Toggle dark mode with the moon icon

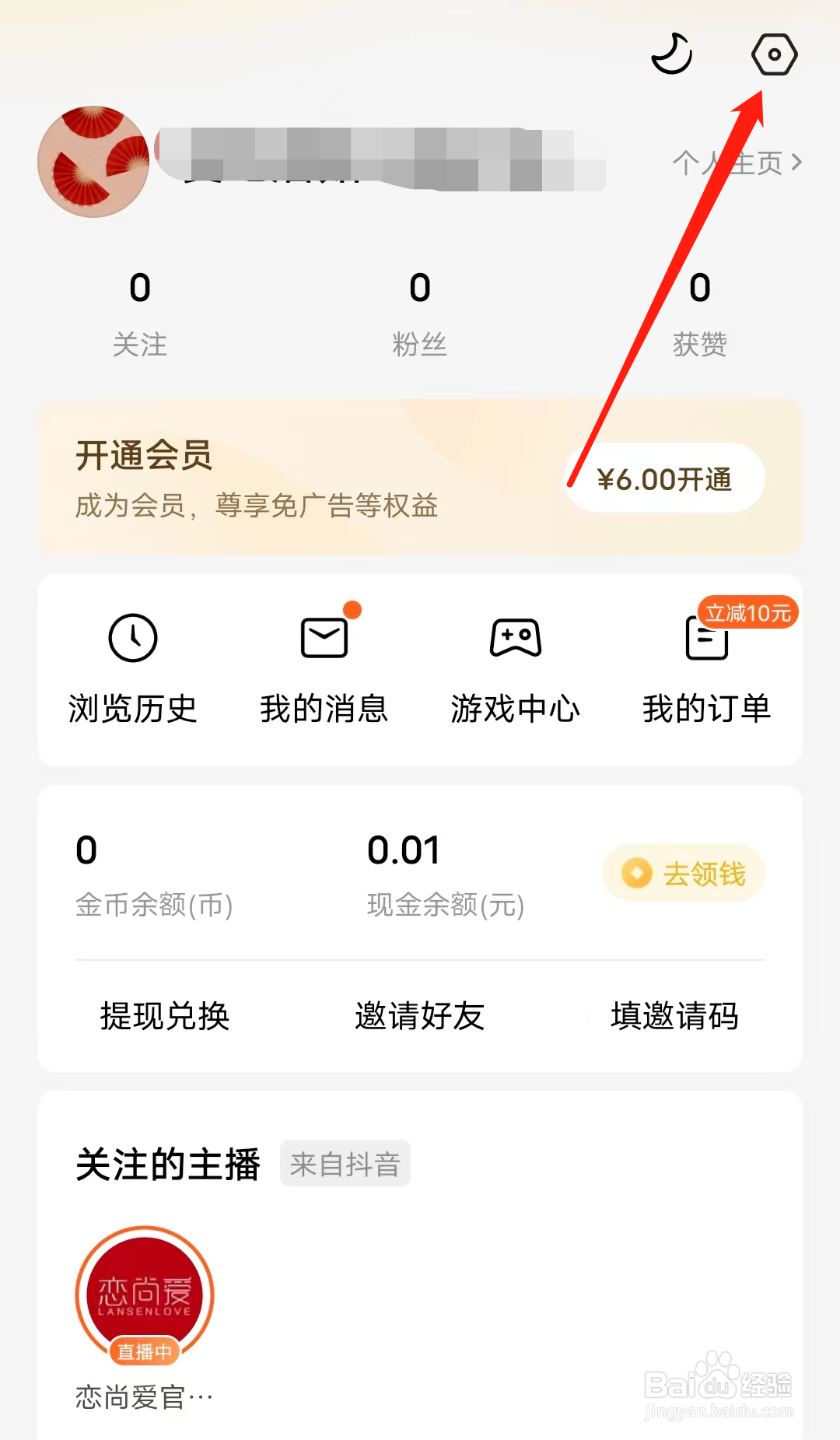671,54
